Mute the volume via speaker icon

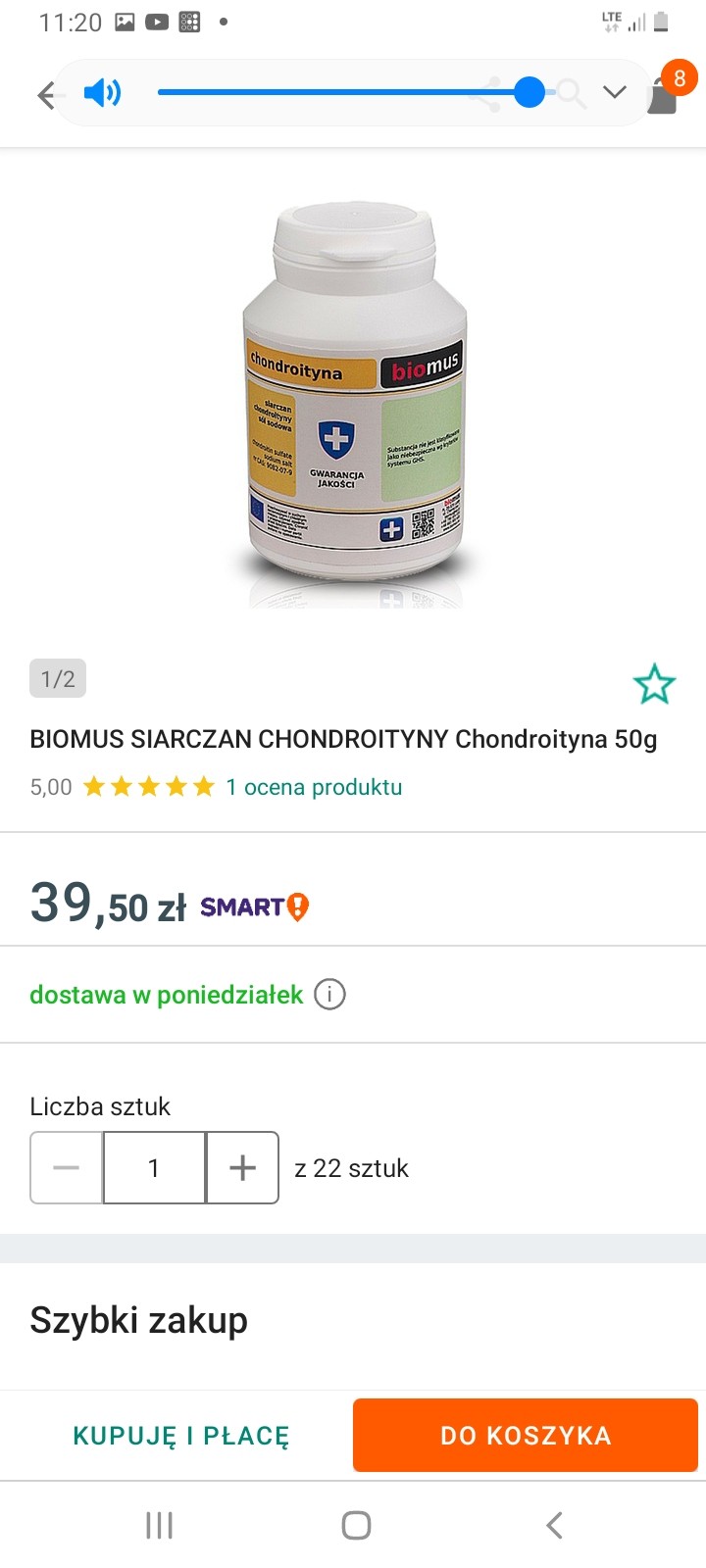pyautogui.click(x=102, y=93)
